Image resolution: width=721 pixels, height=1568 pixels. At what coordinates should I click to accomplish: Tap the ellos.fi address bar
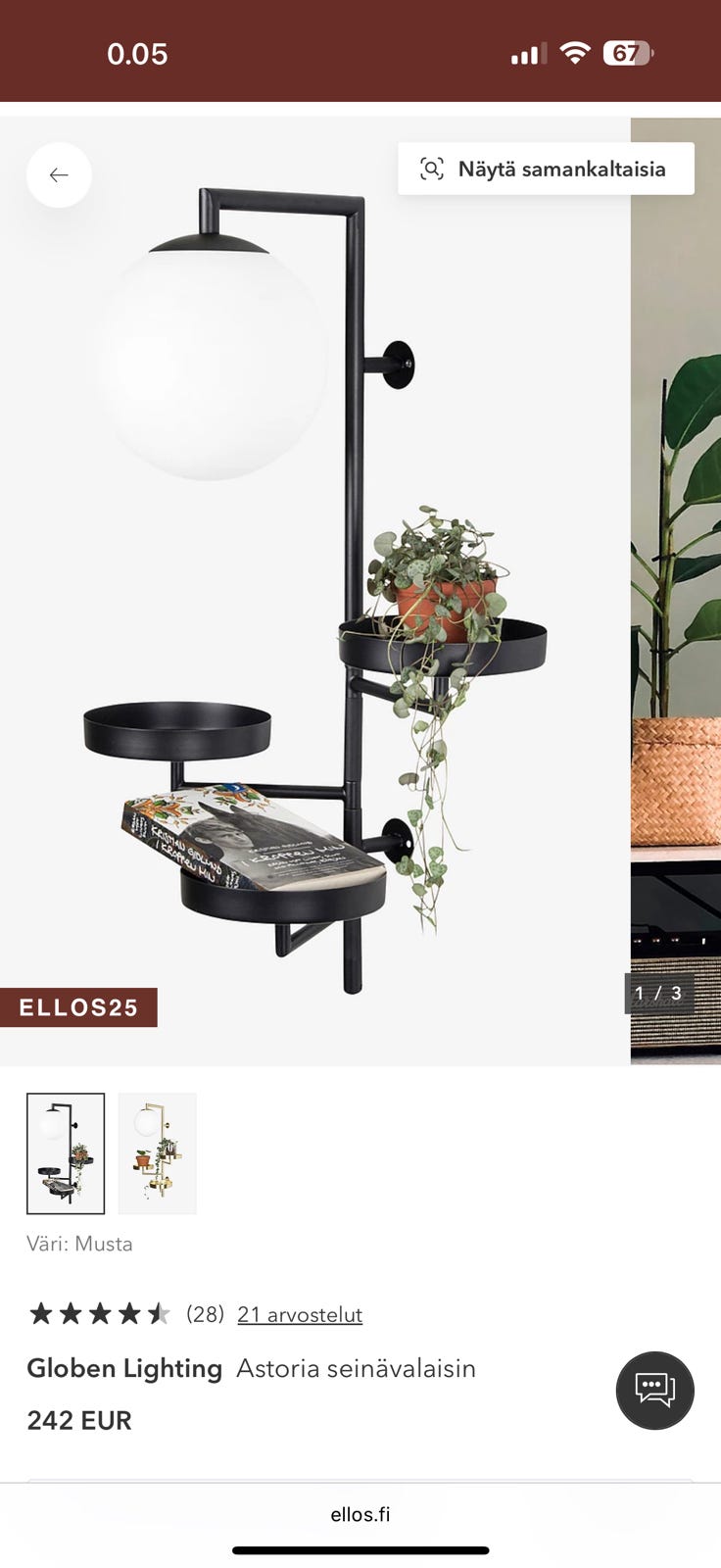pos(360,1514)
